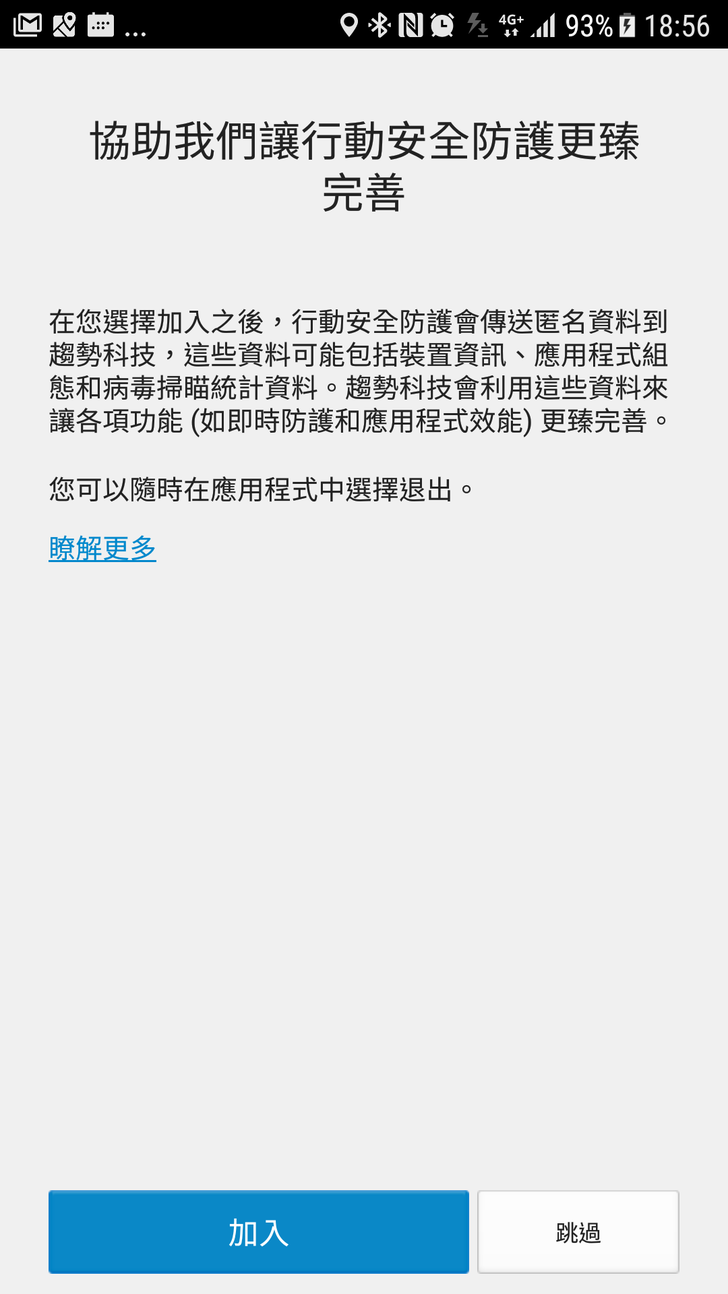The width and height of the screenshot is (728, 1294).
Task: Select 跳過 to skip joining
Action: pyautogui.click(x=578, y=1232)
